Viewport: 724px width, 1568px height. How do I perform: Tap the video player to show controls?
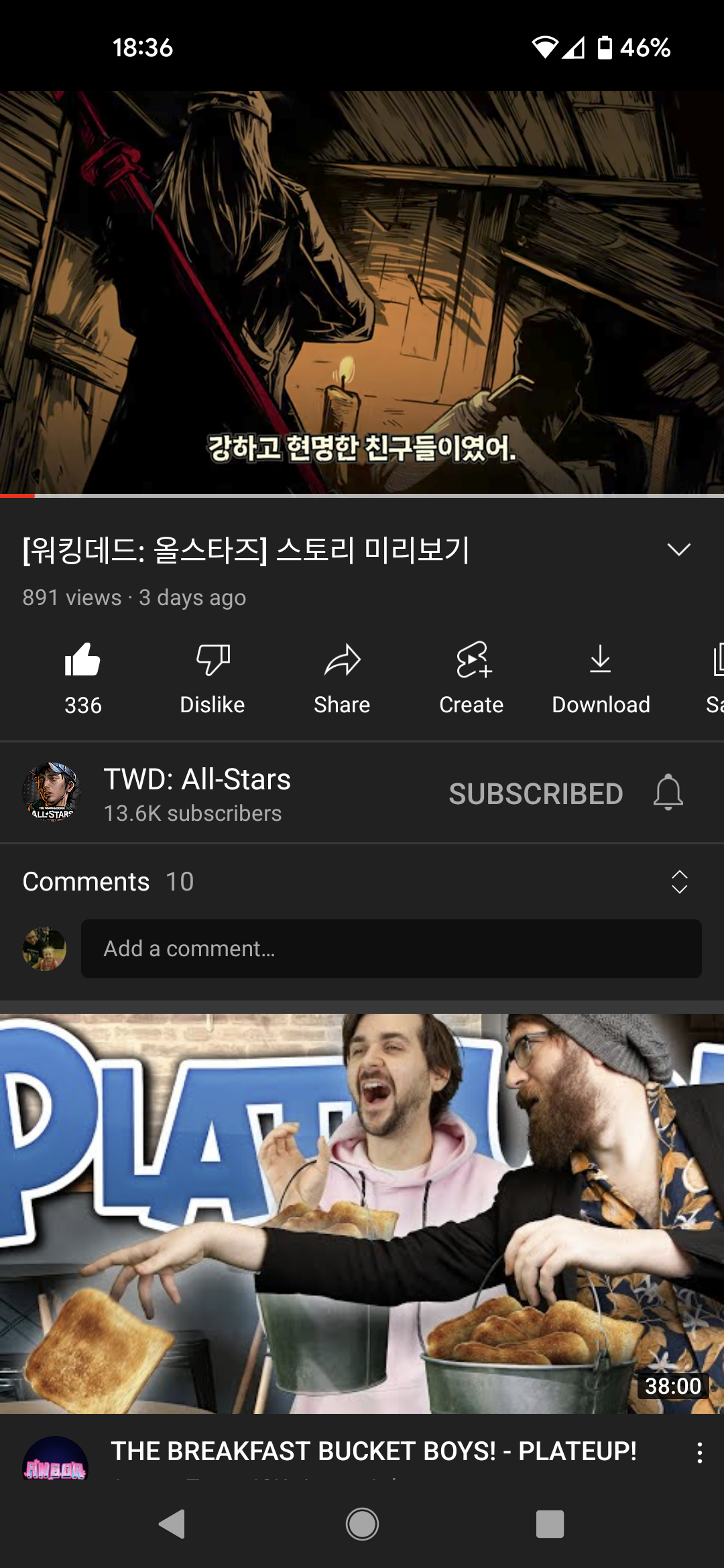[x=362, y=292]
